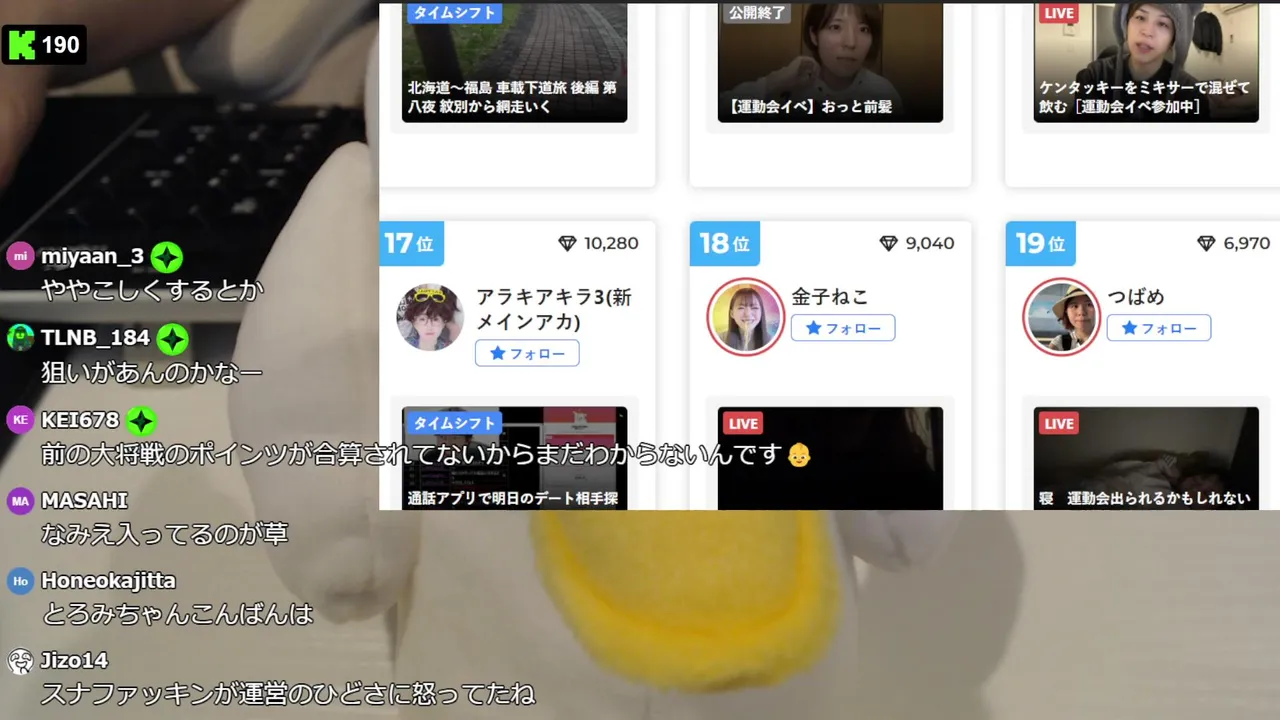Open 金子ねこ's profile avatar
The width and height of the screenshot is (1280, 720).
coord(745,317)
